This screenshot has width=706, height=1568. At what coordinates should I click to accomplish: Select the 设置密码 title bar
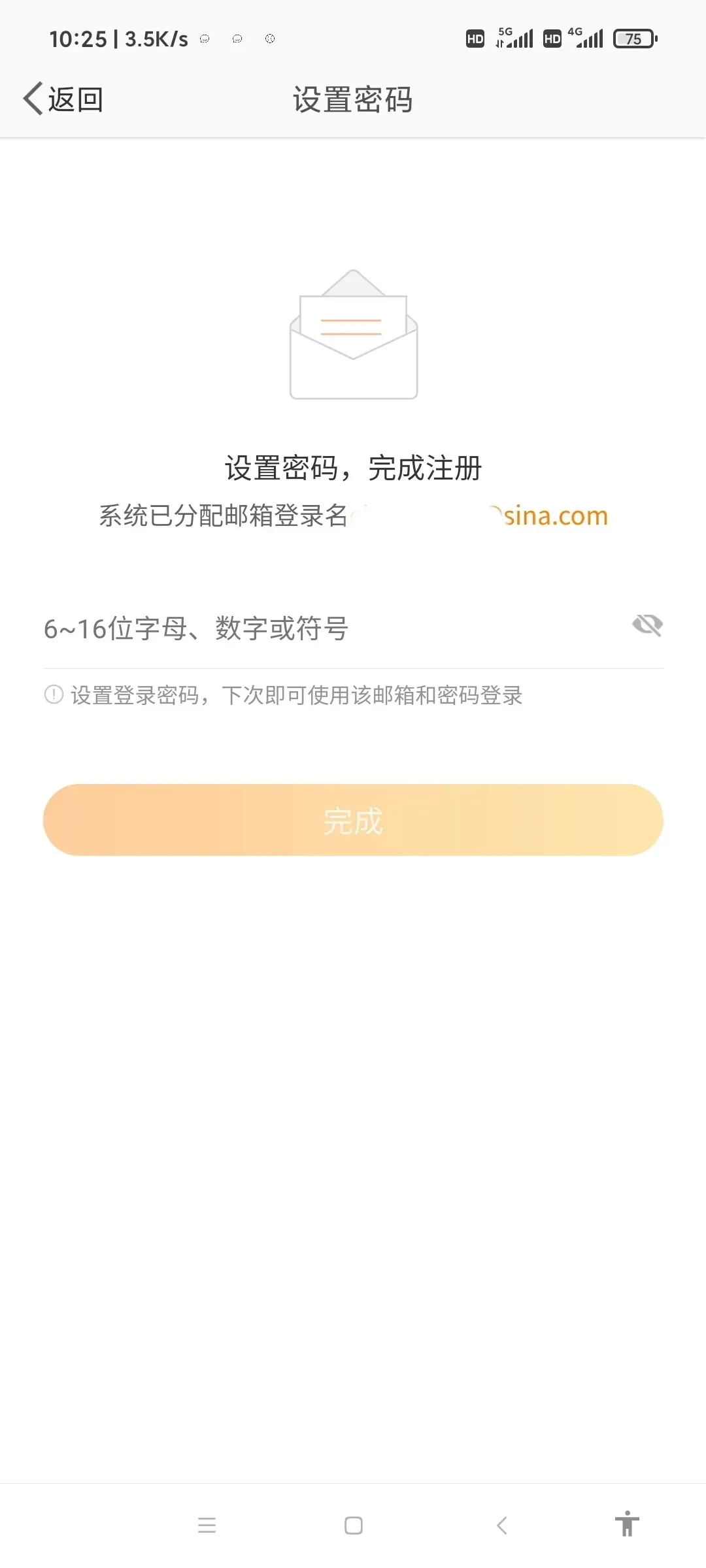pos(353,99)
